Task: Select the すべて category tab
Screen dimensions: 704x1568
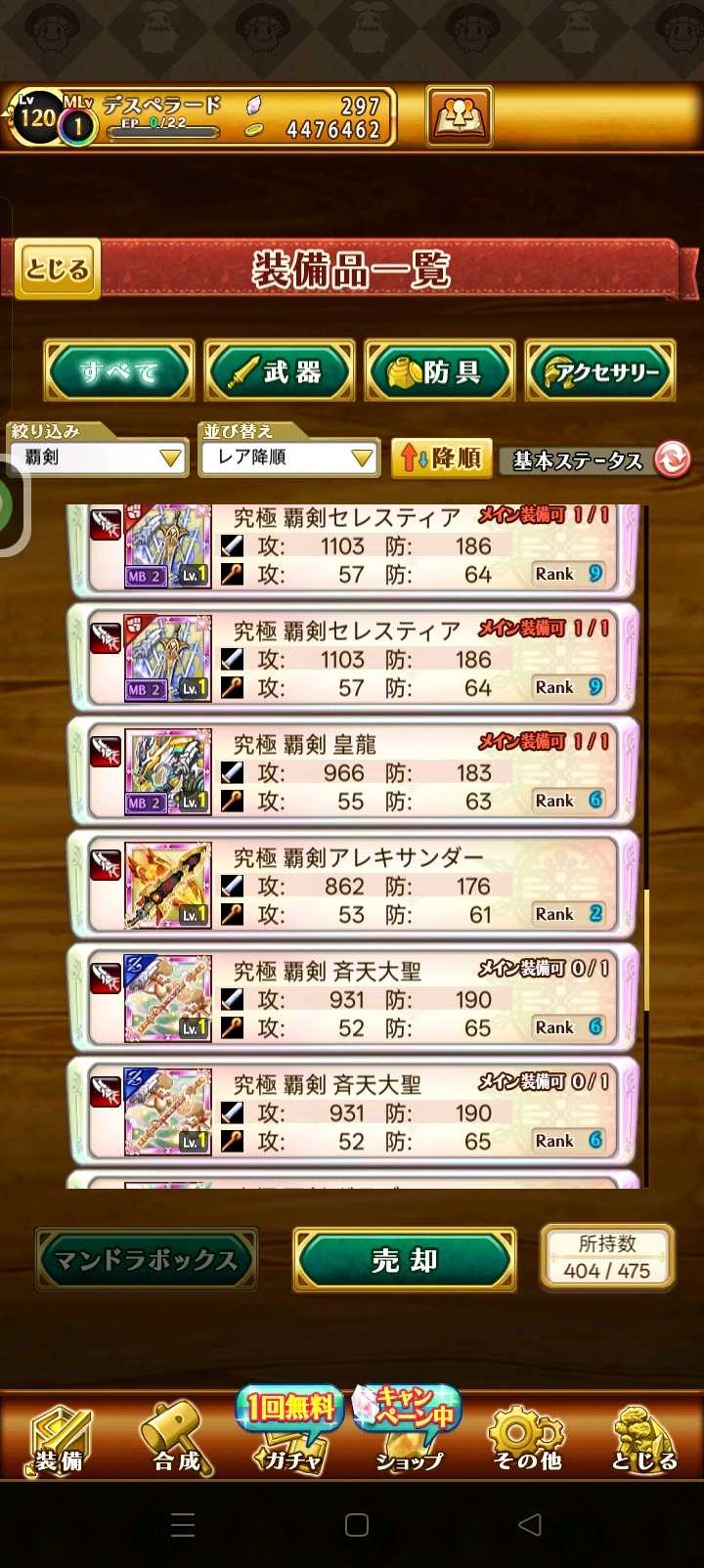Action: click(x=118, y=371)
